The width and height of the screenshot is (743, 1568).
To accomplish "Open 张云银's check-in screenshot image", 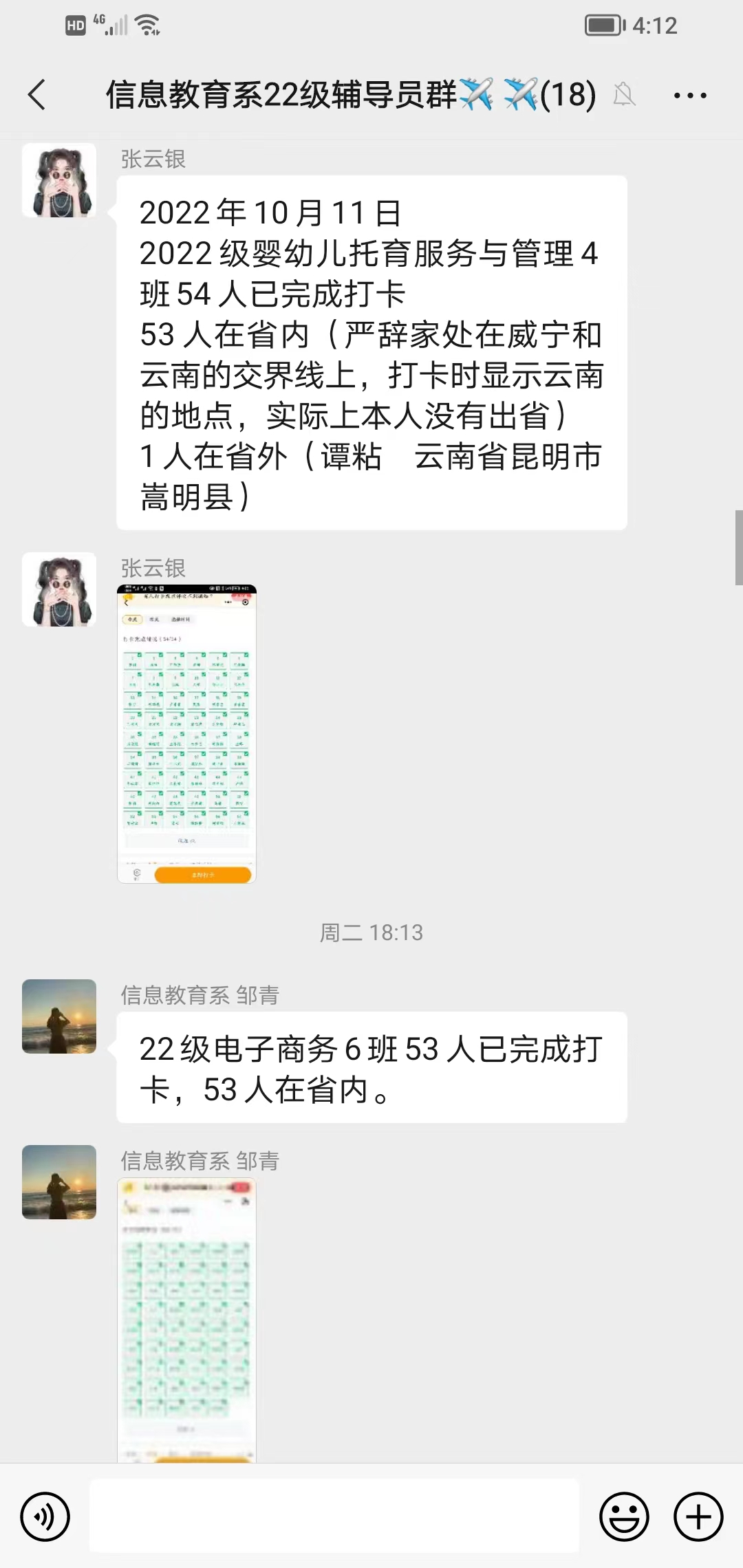I will click(186, 734).
